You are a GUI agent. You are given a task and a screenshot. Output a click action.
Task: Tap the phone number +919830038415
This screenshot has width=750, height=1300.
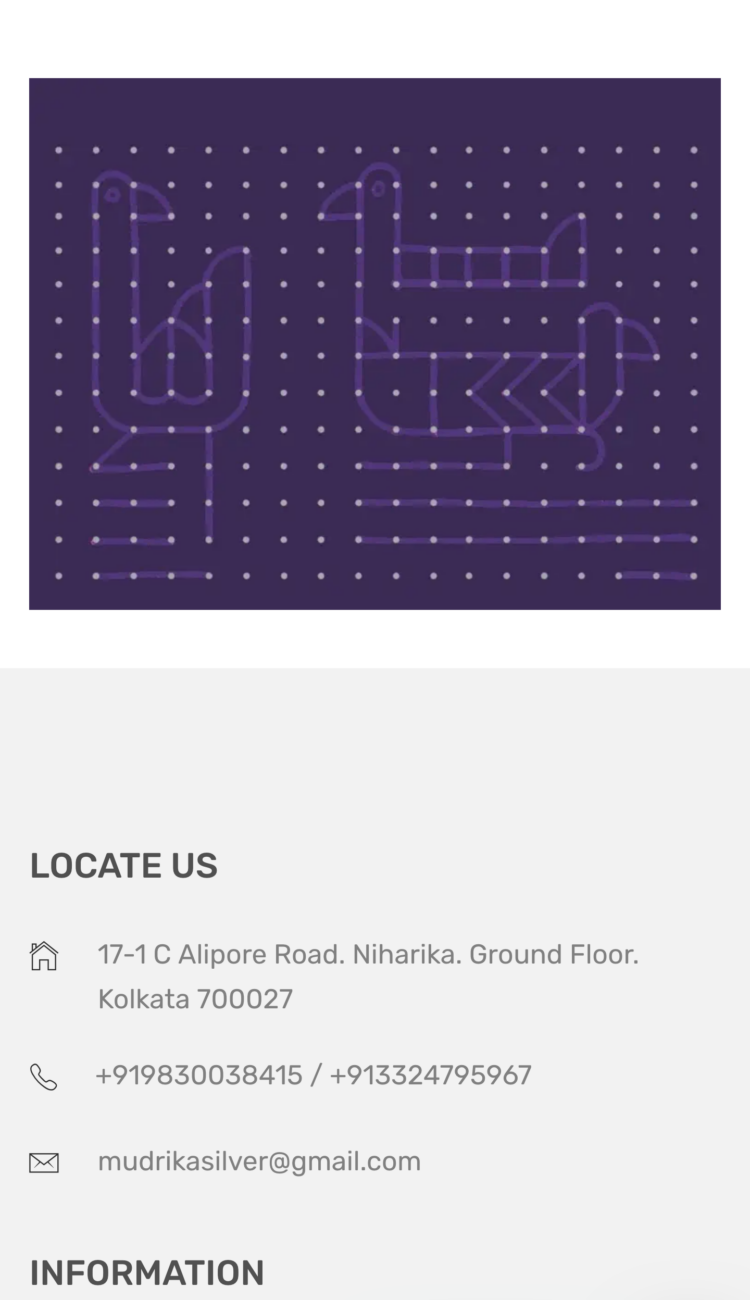pyautogui.click(x=199, y=1076)
